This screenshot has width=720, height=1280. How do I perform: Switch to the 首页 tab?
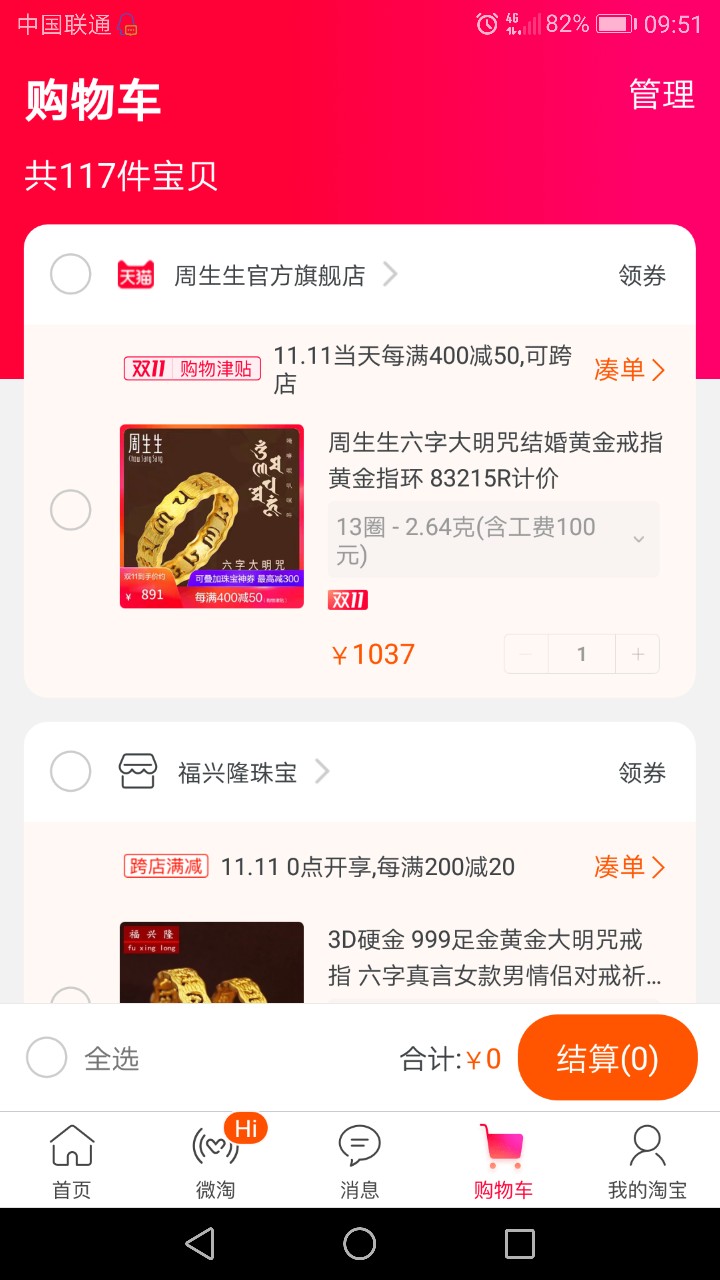point(72,1160)
